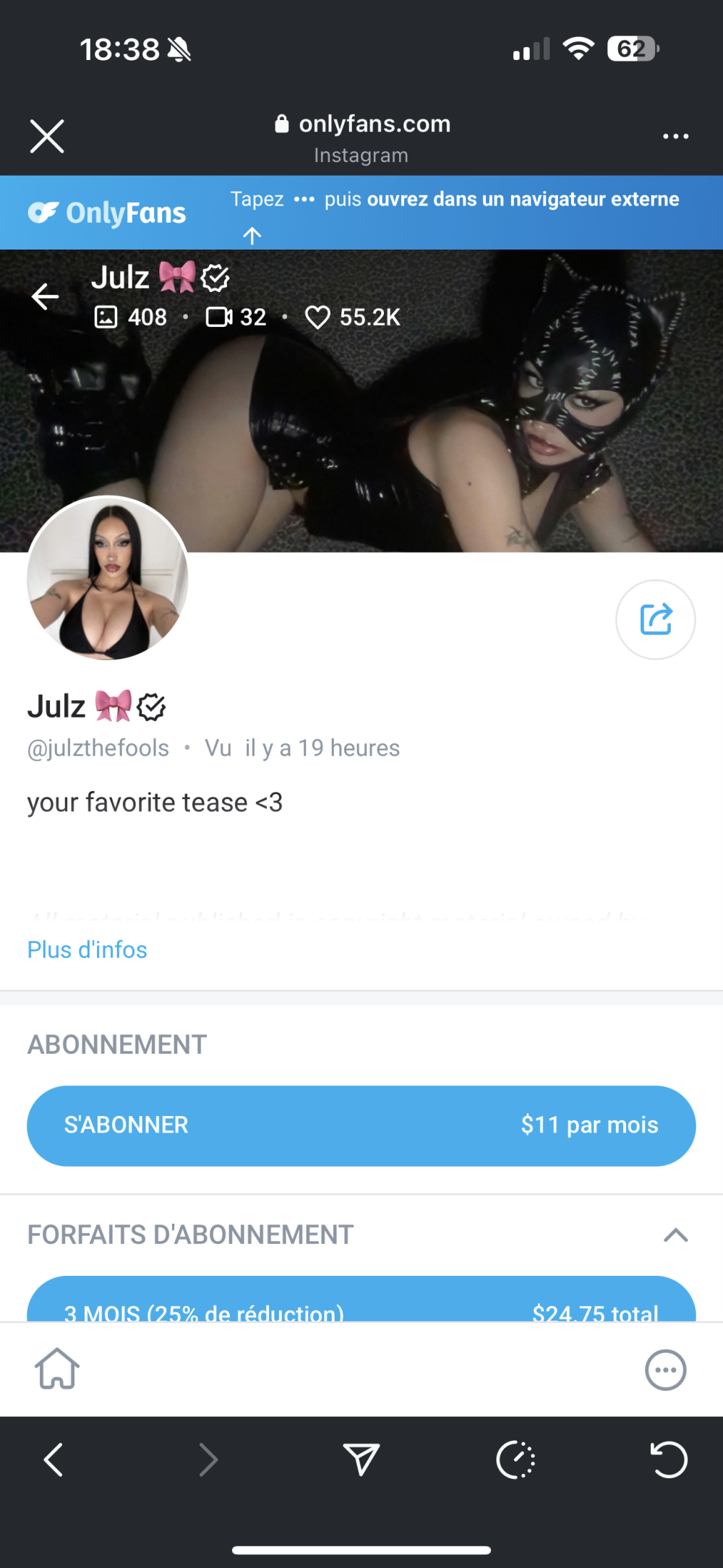Open the OnlyFans home icon
Image resolution: width=723 pixels, height=1568 pixels.
click(x=57, y=1369)
